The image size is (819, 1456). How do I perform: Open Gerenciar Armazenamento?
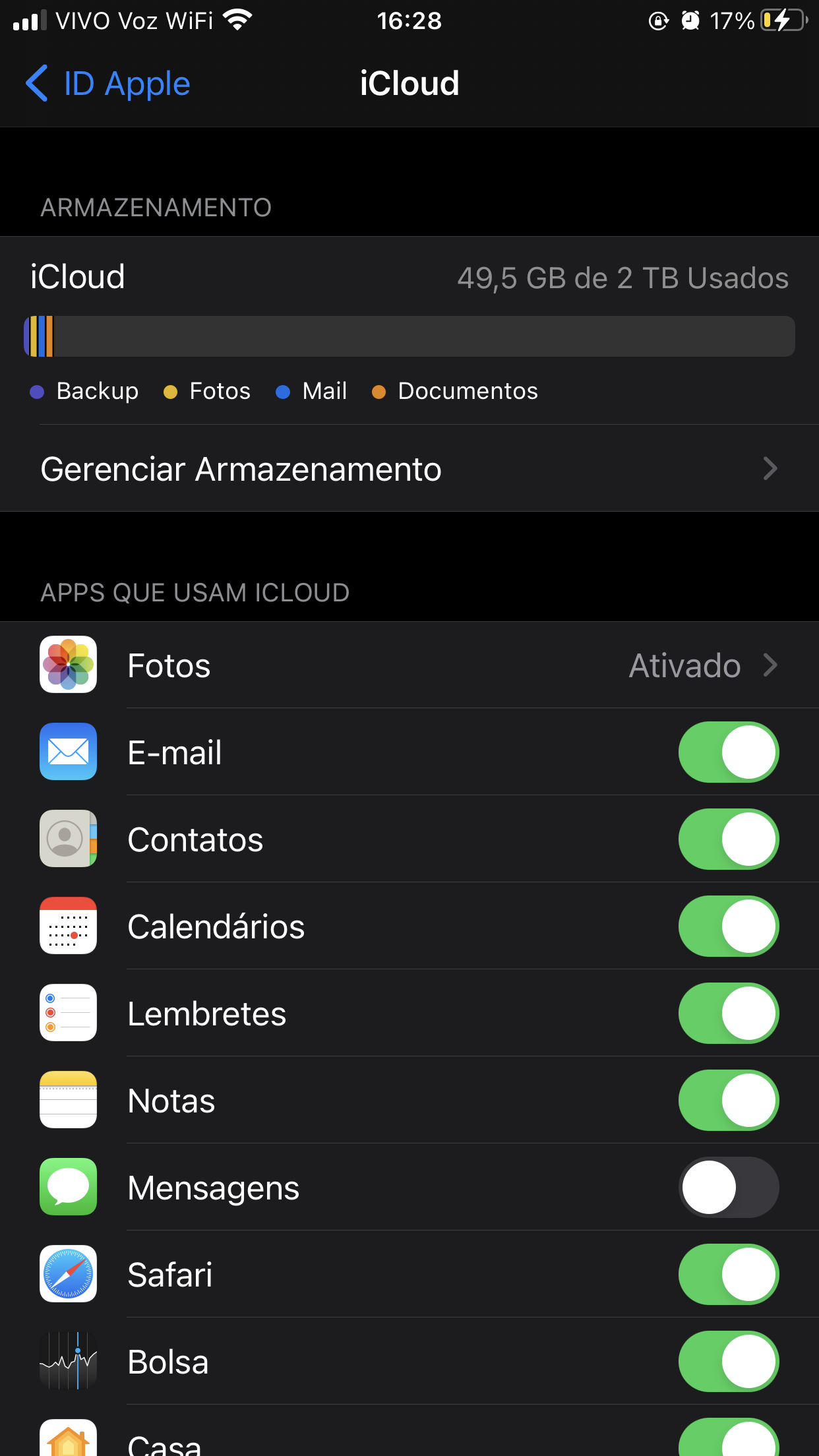(x=409, y=470)
